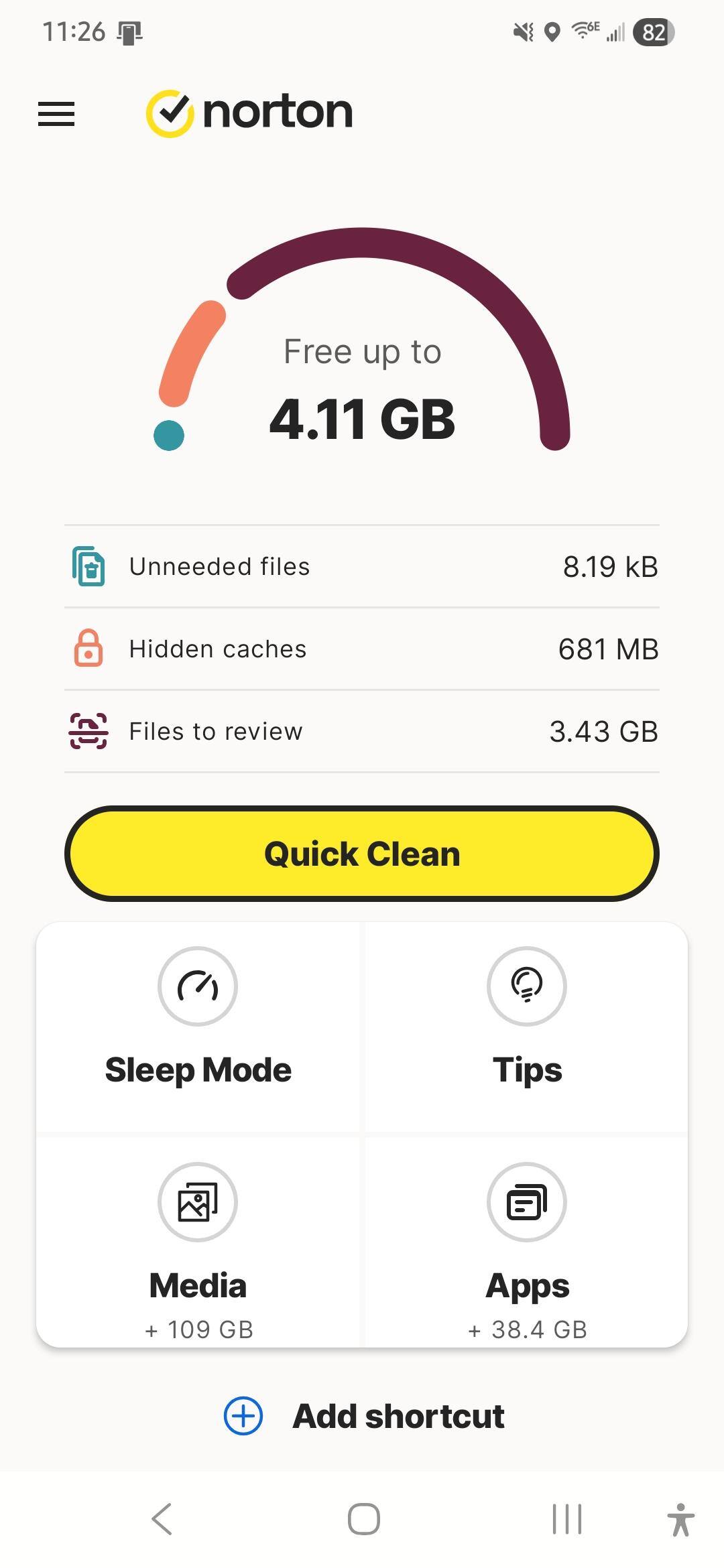Go back with the system back button
This screenshot has height=1568, width=724.
[x=162, y=1519]
